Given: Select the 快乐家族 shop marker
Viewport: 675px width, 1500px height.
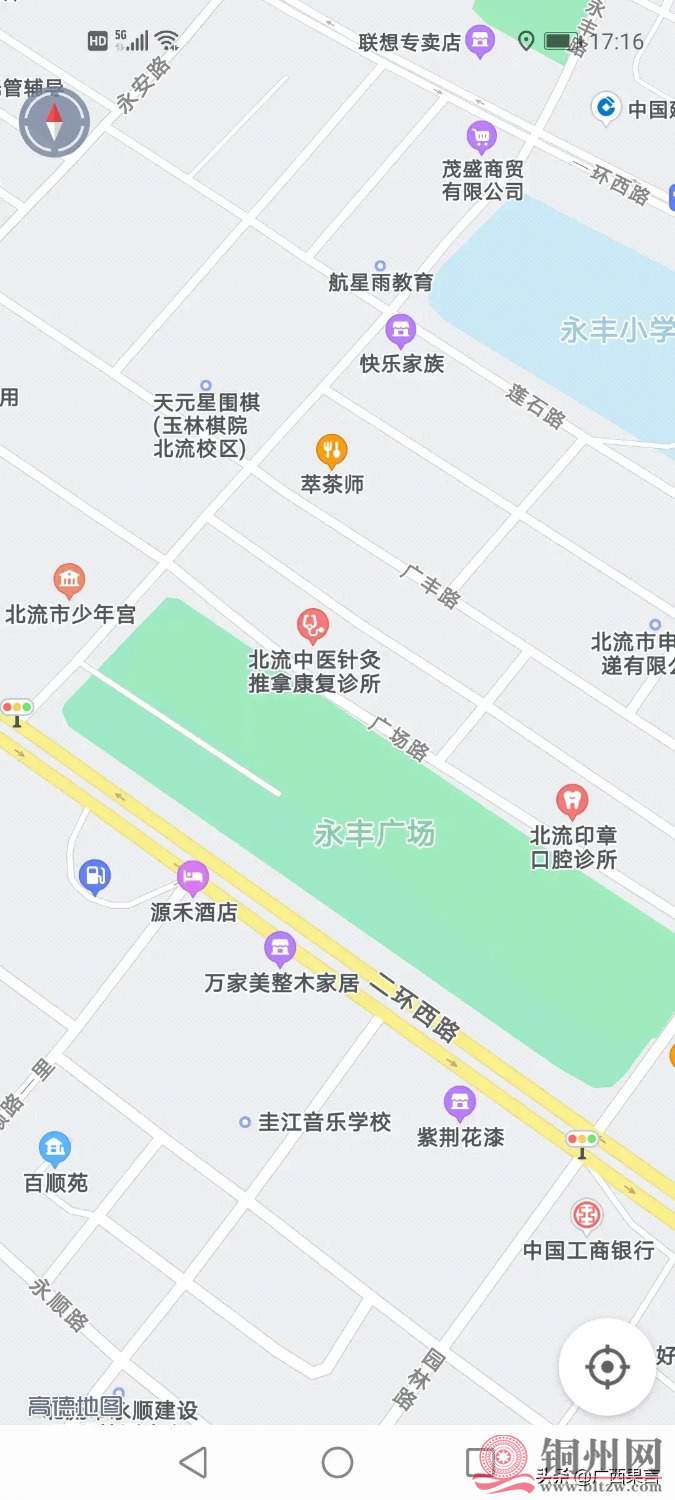Looking at the screenshot, I should click(401, 330).
